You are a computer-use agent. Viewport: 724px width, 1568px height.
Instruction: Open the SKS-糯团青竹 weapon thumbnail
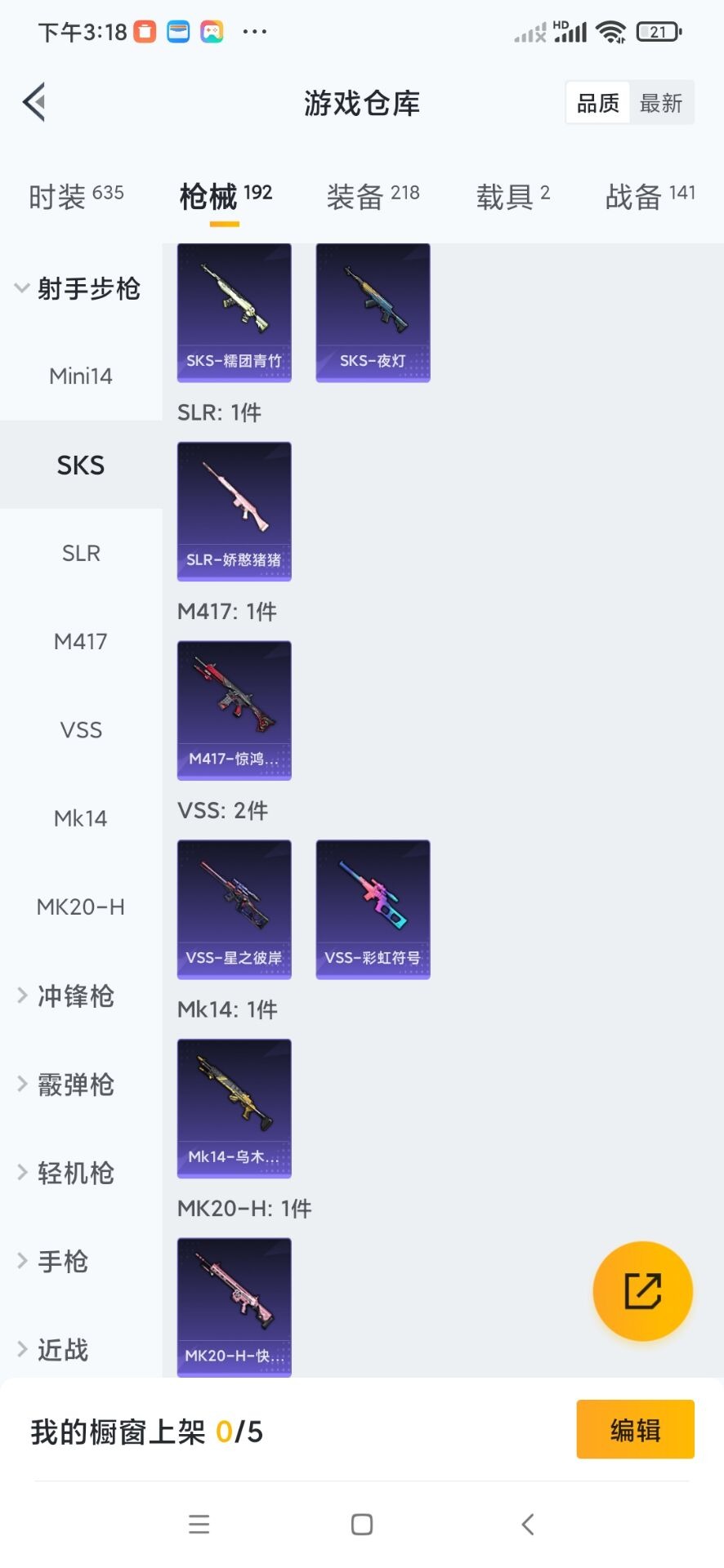[234, 312]
